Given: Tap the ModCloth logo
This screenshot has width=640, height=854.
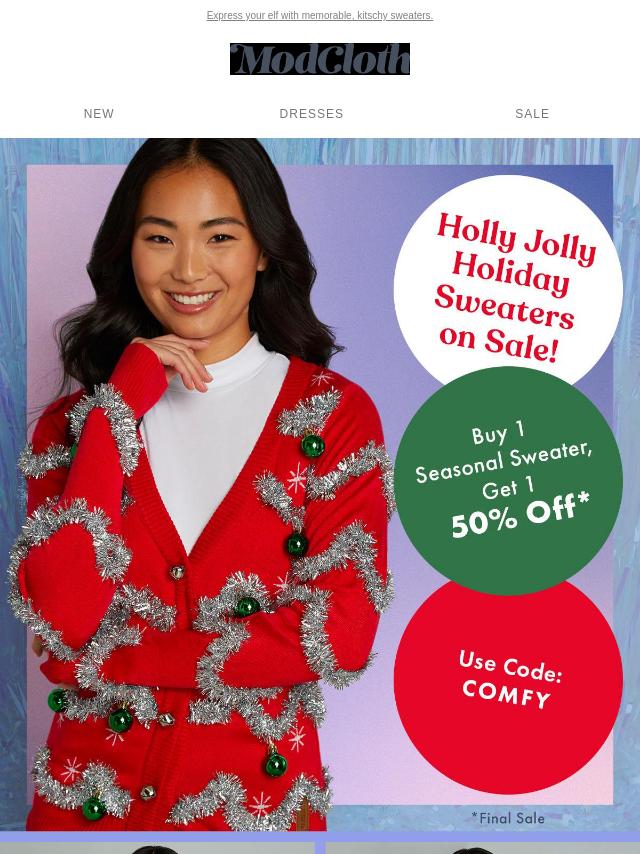Looking at the screenshot, I should (319, 59).
